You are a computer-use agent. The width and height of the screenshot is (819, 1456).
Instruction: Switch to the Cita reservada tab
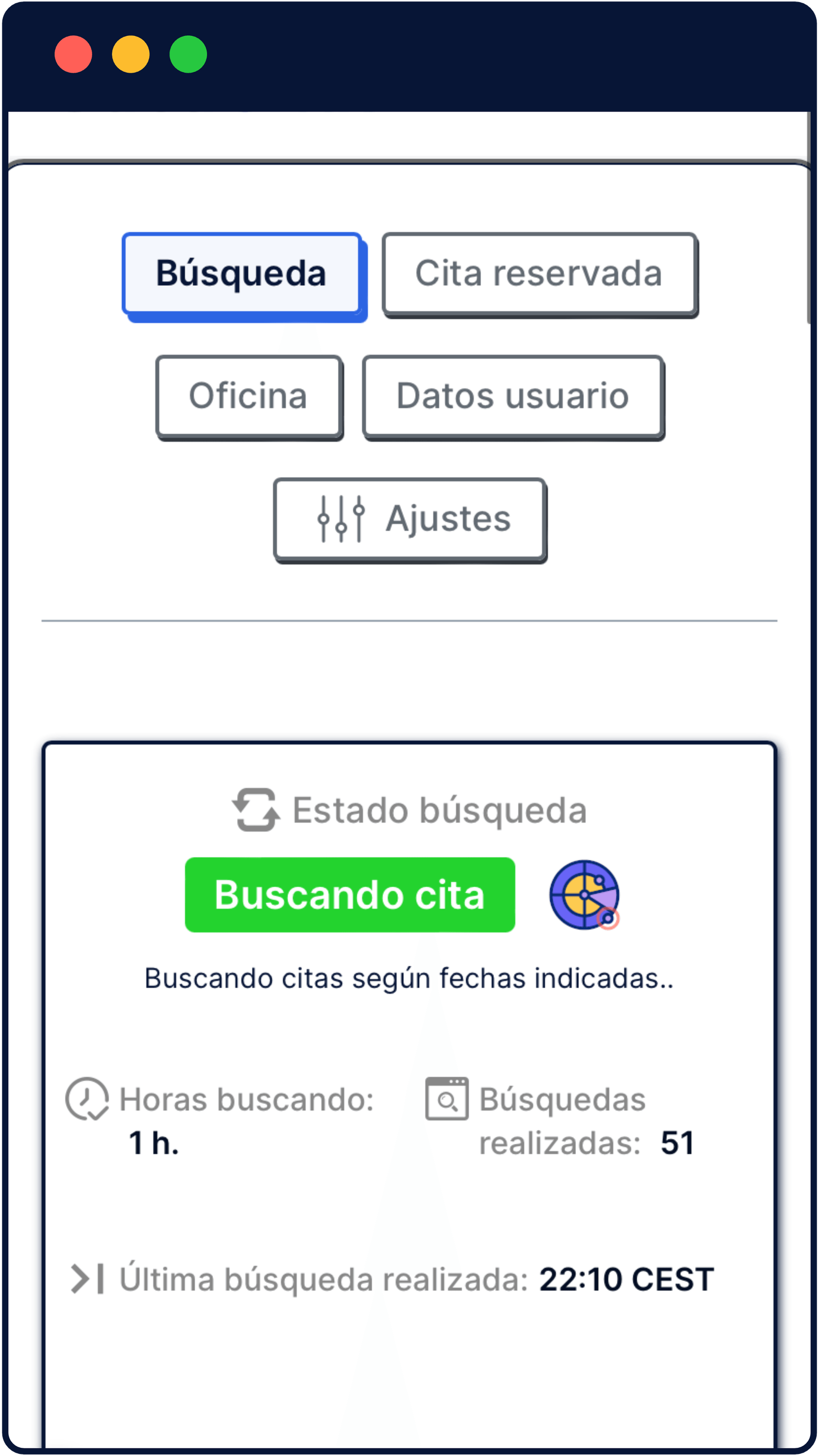pos(538,273)
